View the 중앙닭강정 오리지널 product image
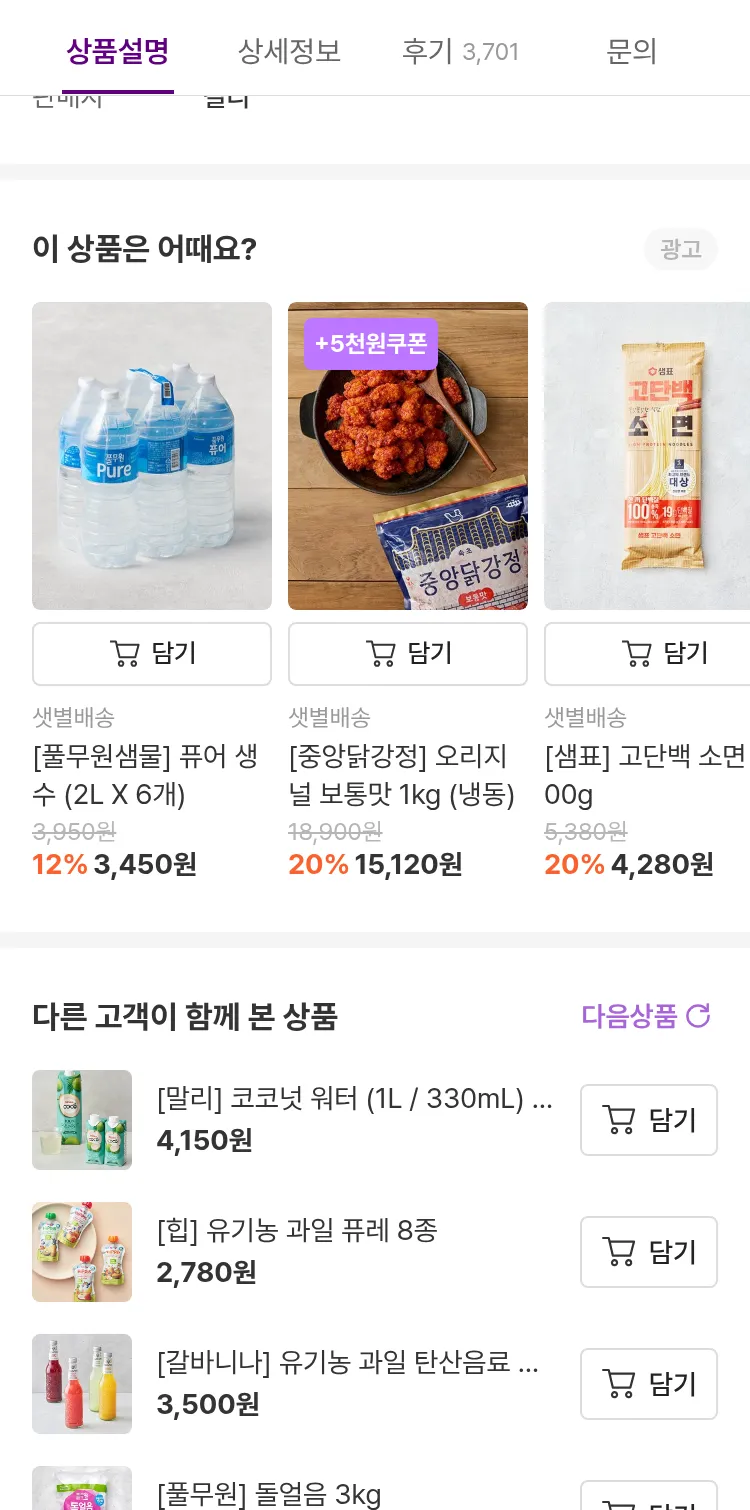750x1510 pixels. 408,456
